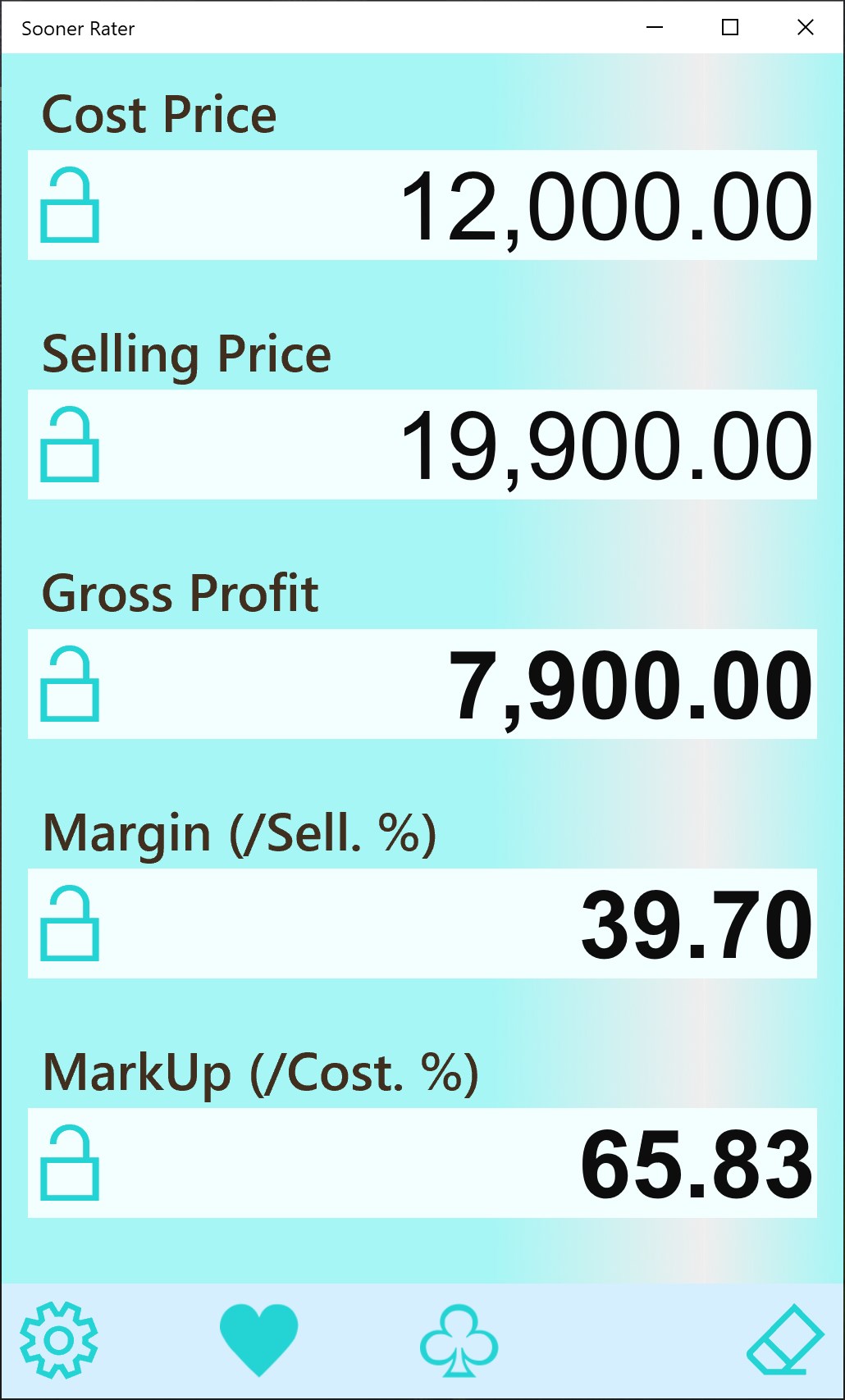Edit the Gross Profit value field
This screenshot has height=1400, width=845.
tap(492, 685)
